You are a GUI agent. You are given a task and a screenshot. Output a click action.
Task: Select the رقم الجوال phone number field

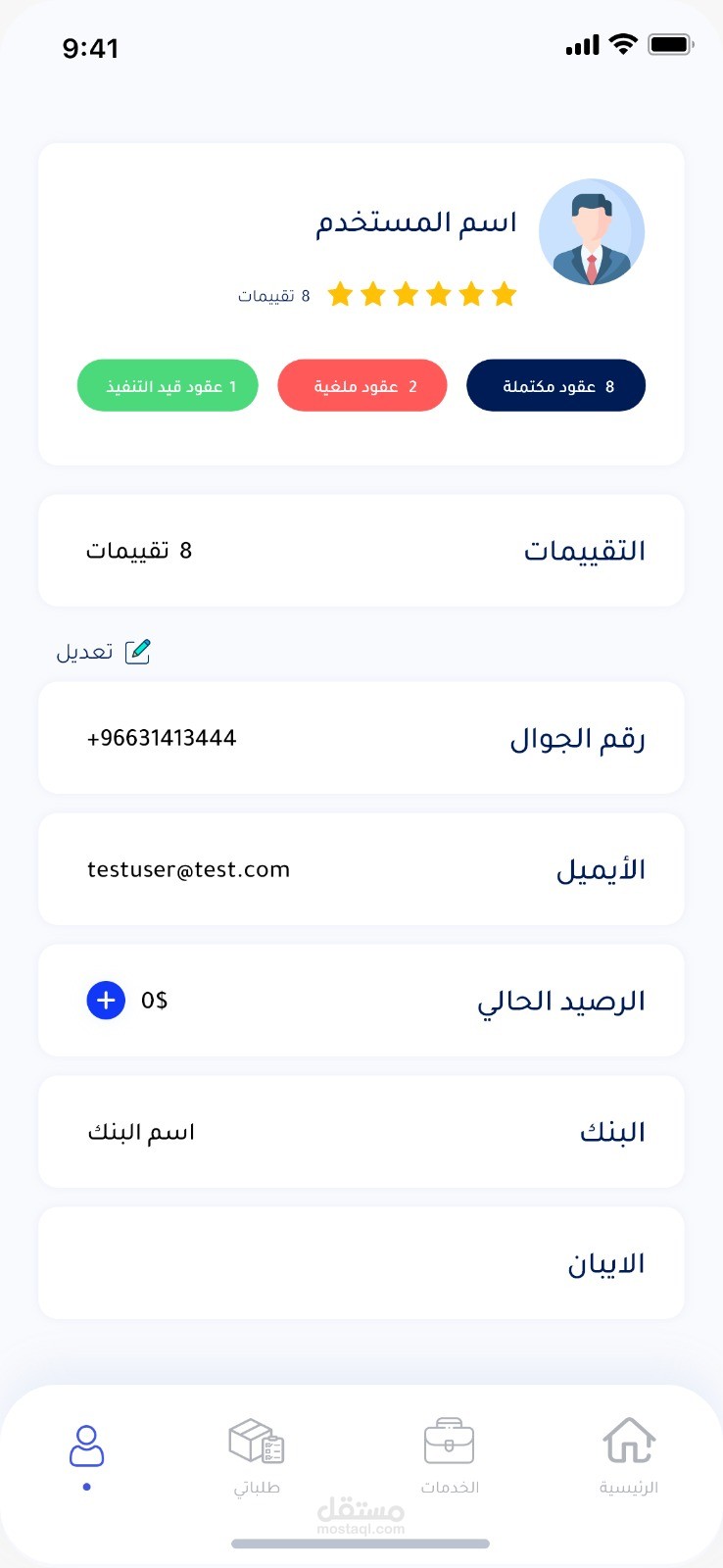pos(361,738)
